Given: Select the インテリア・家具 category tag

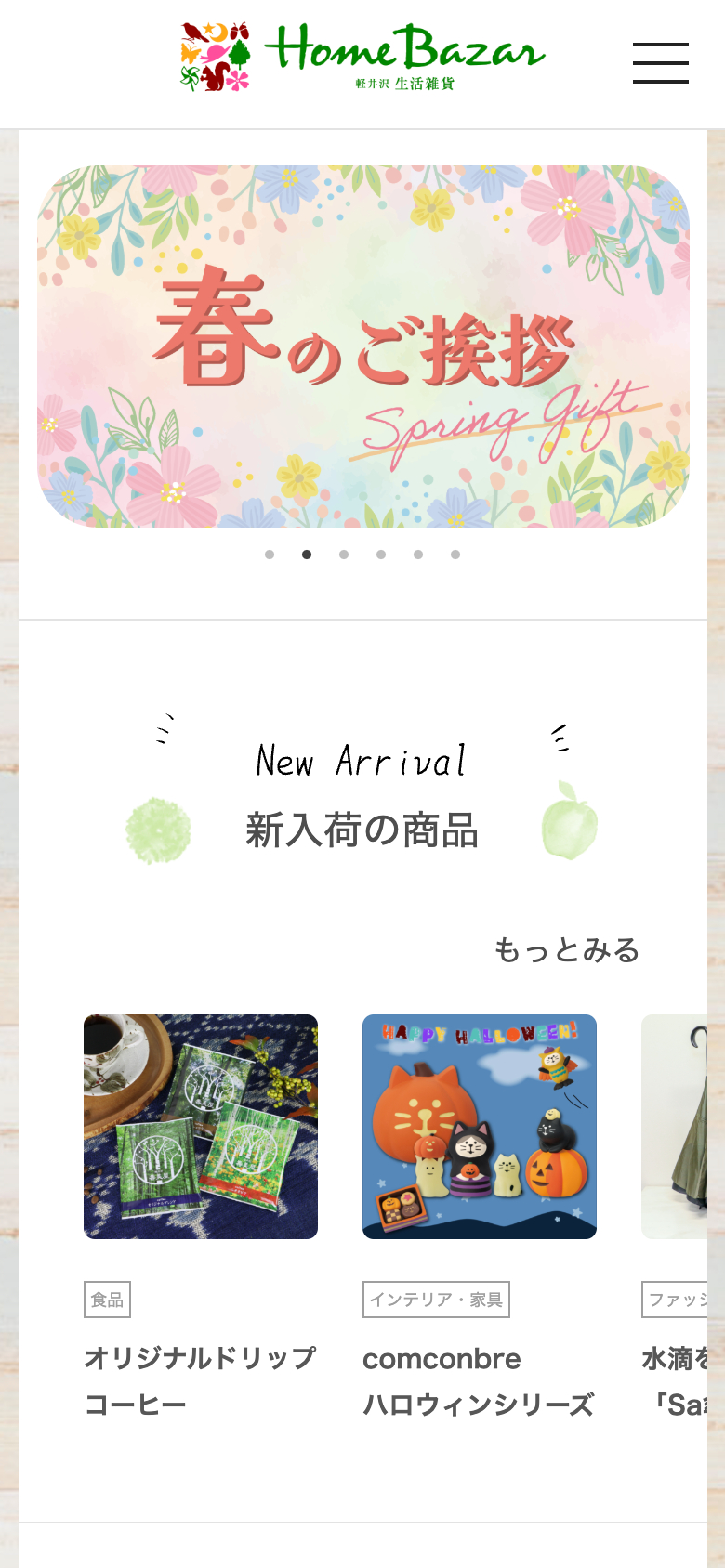Looking at the screenshot, I should (x=436, y=1300).
